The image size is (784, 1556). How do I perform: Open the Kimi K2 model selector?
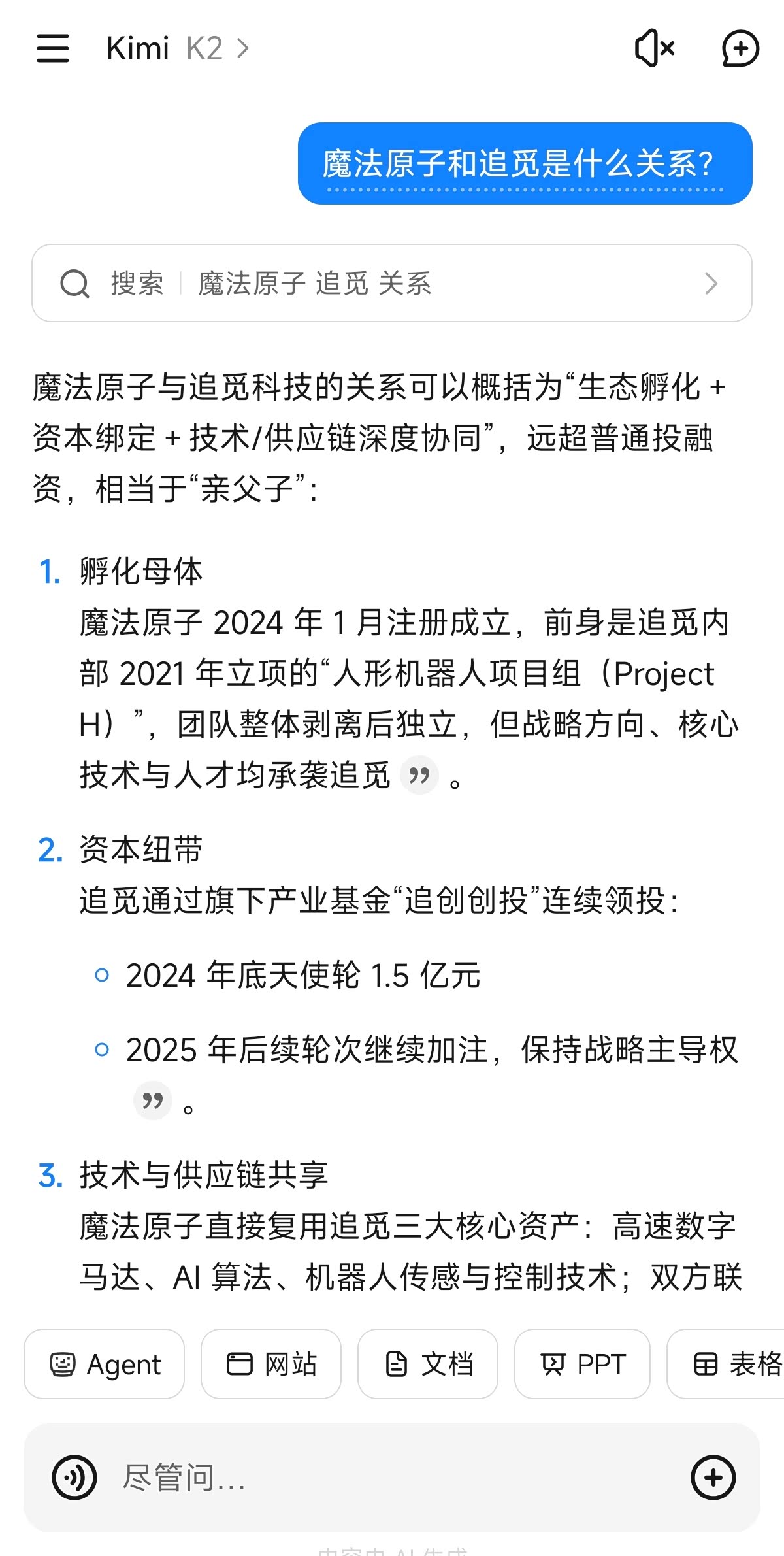coord(178,49)
